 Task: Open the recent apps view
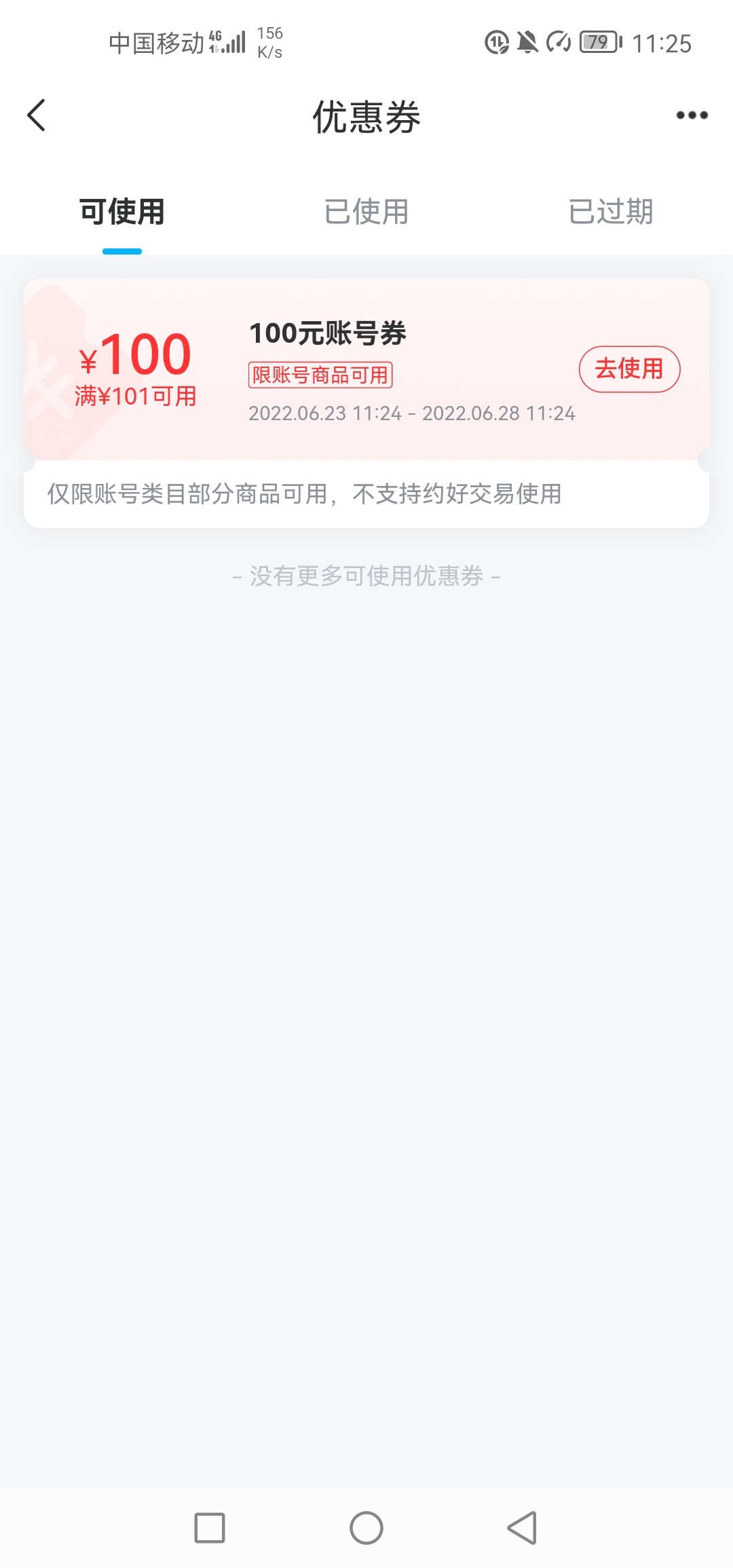coord(210,1528)
